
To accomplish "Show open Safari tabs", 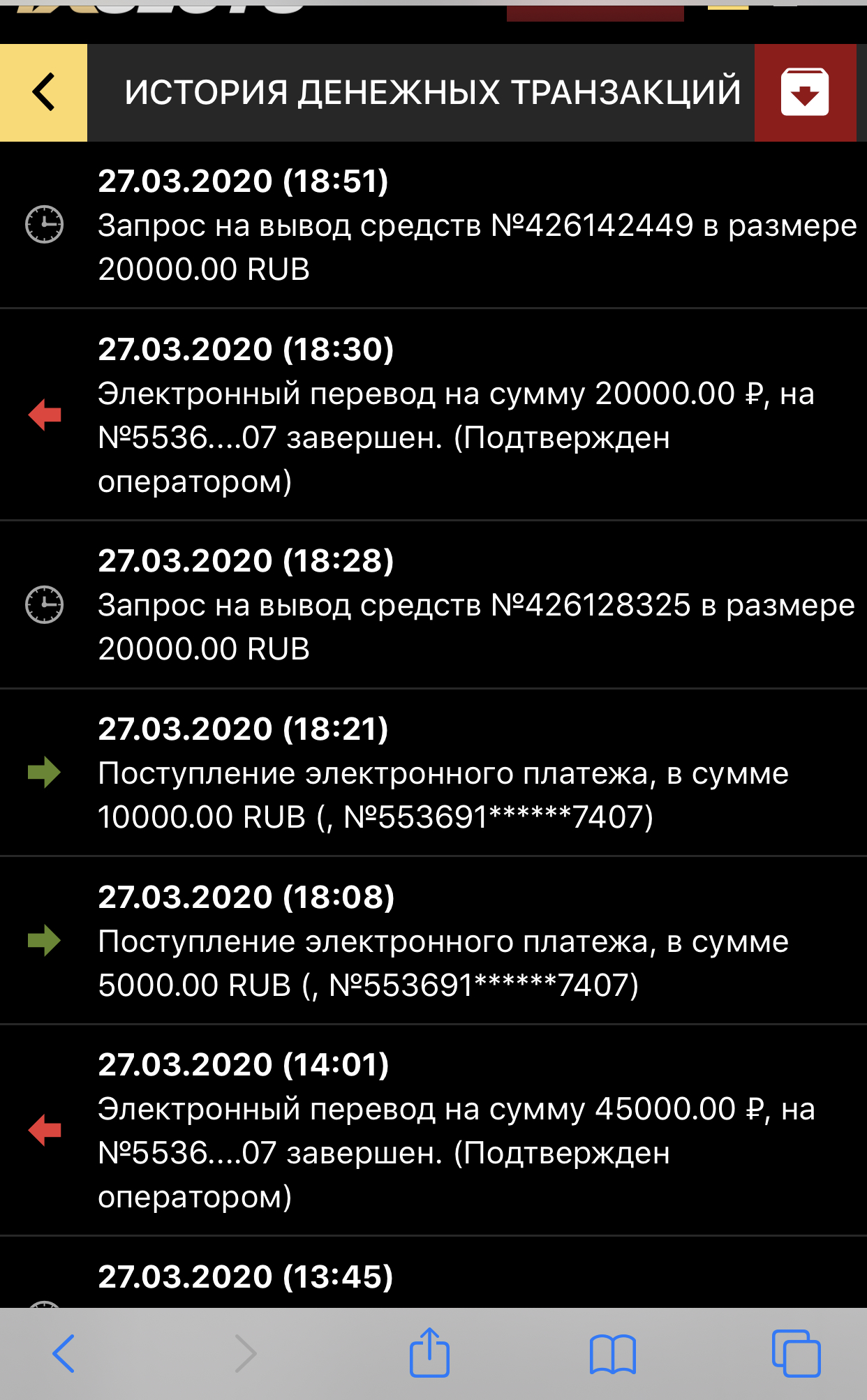I will click(x=796, y=1353).
